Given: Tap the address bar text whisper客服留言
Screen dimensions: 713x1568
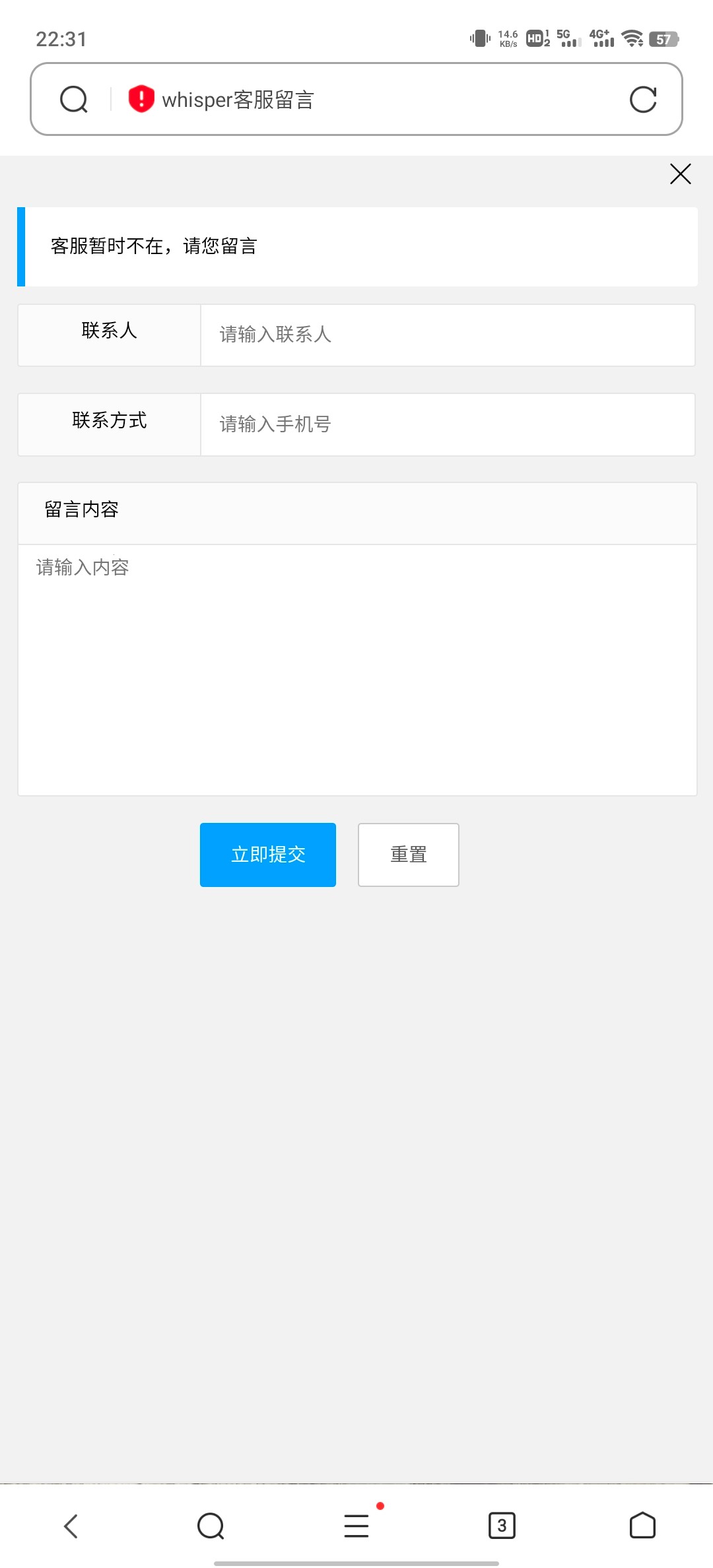Looking at the screenshot, I should point(239,99).
